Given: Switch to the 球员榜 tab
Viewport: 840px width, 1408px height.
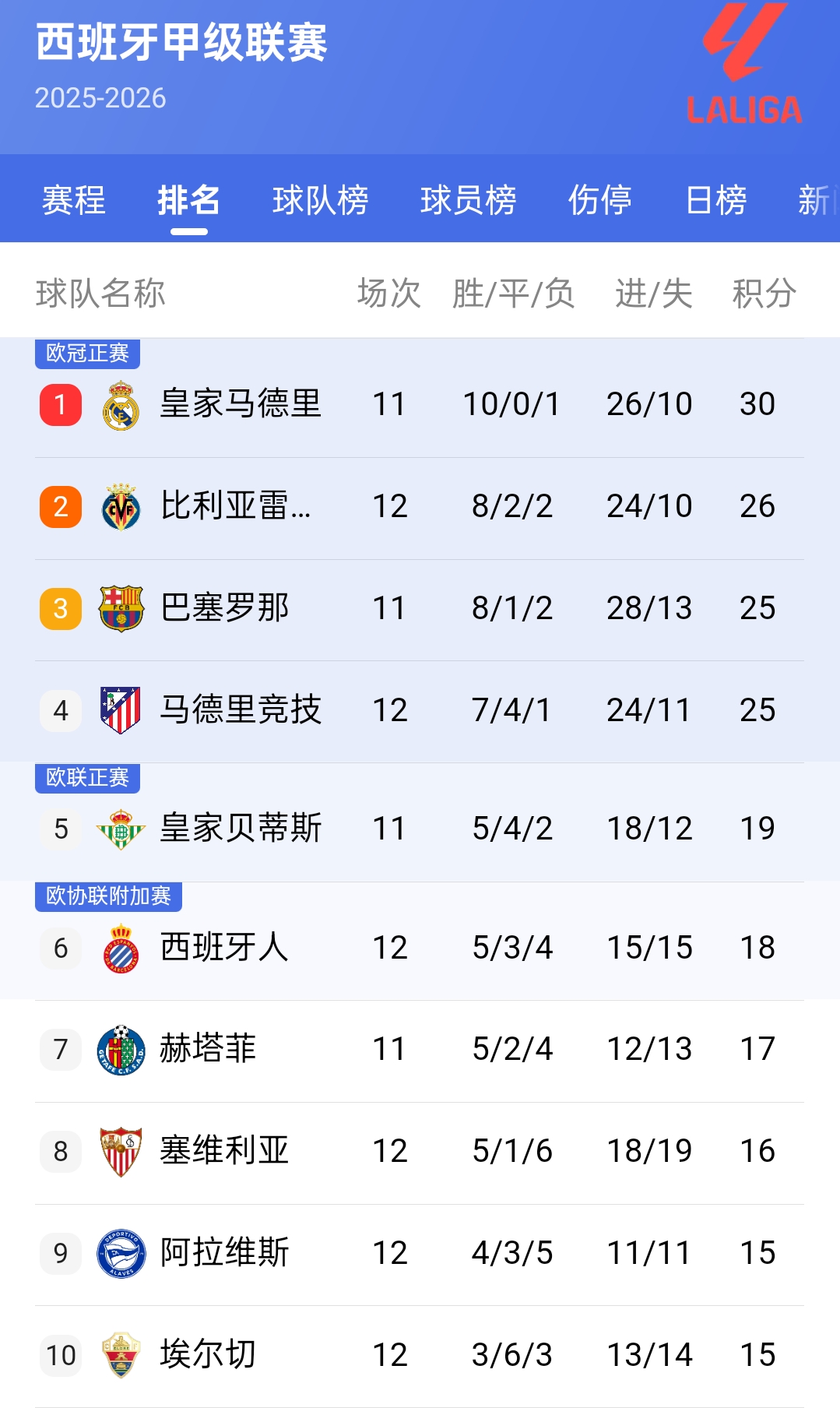Looking at the screenshot, I should [468, 200].
